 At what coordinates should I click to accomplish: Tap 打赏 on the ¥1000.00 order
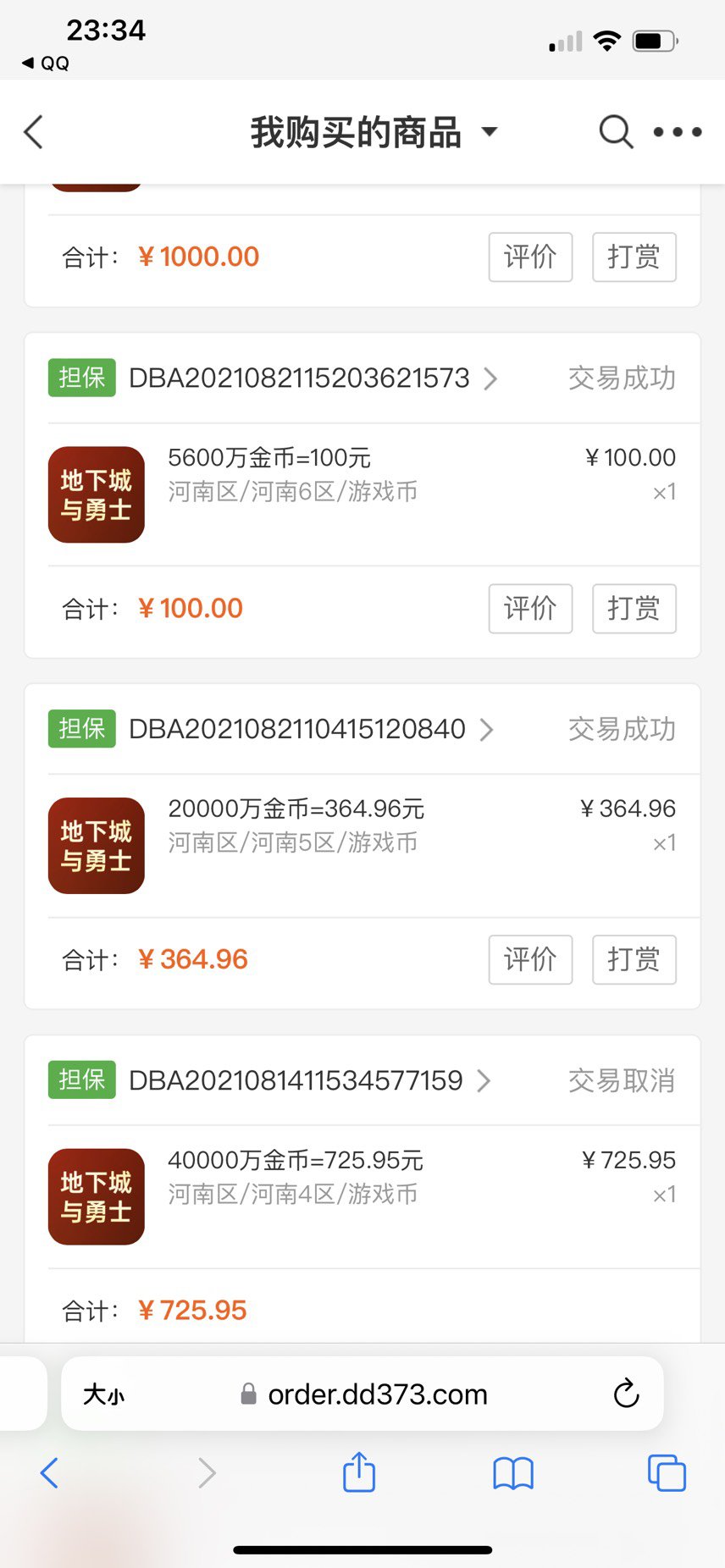click(x=634, y=257)
